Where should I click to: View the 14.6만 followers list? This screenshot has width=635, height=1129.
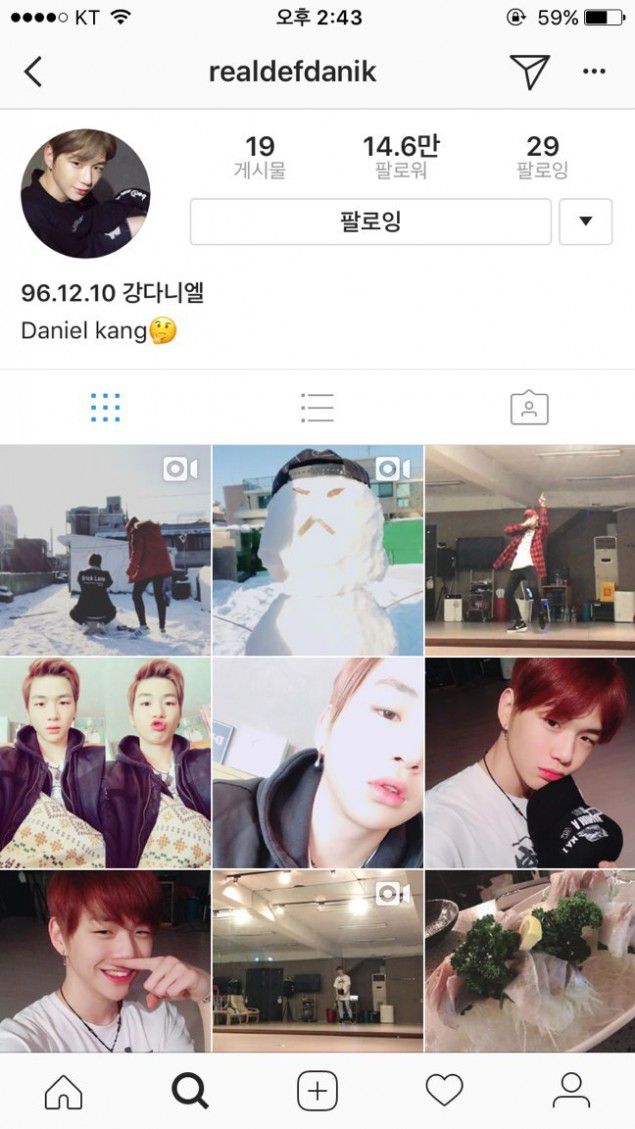pos(400,157)
